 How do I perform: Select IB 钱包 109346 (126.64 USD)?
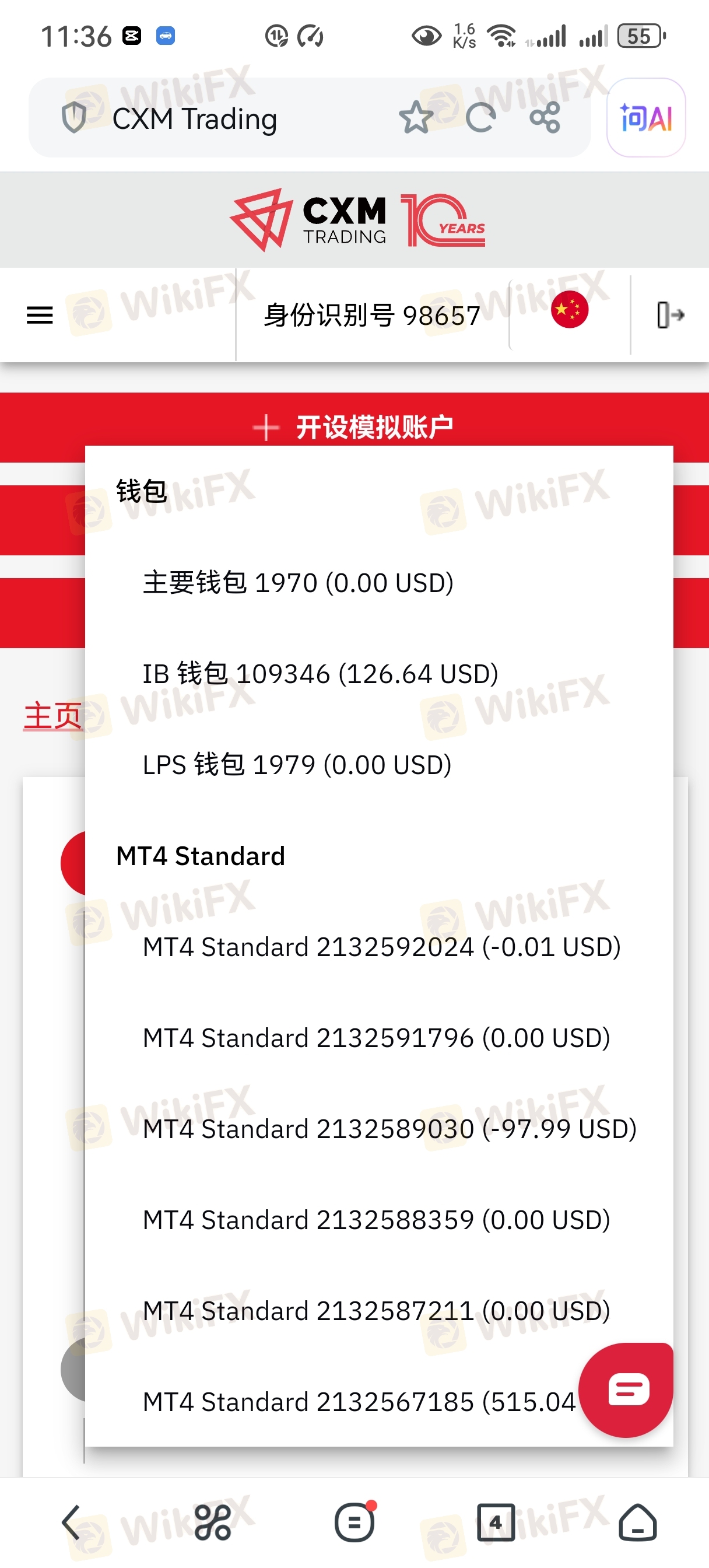coord(378,674)
